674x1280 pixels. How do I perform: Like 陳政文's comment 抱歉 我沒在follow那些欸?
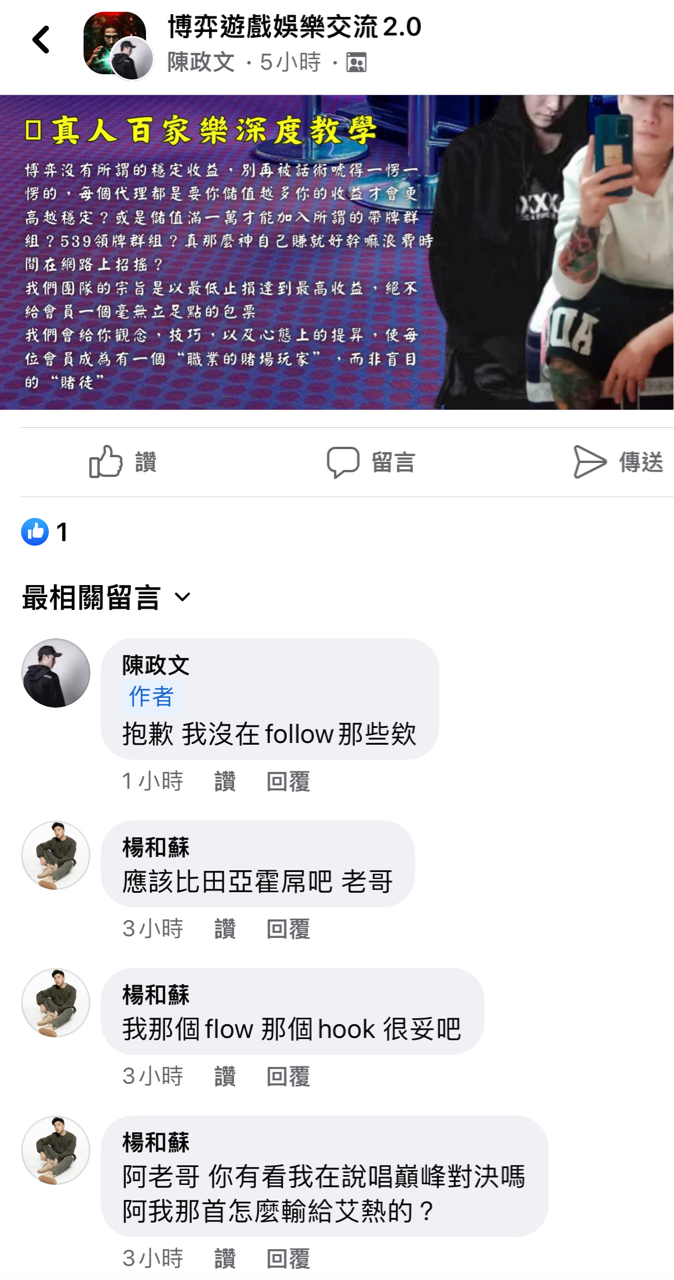[225, 781]
